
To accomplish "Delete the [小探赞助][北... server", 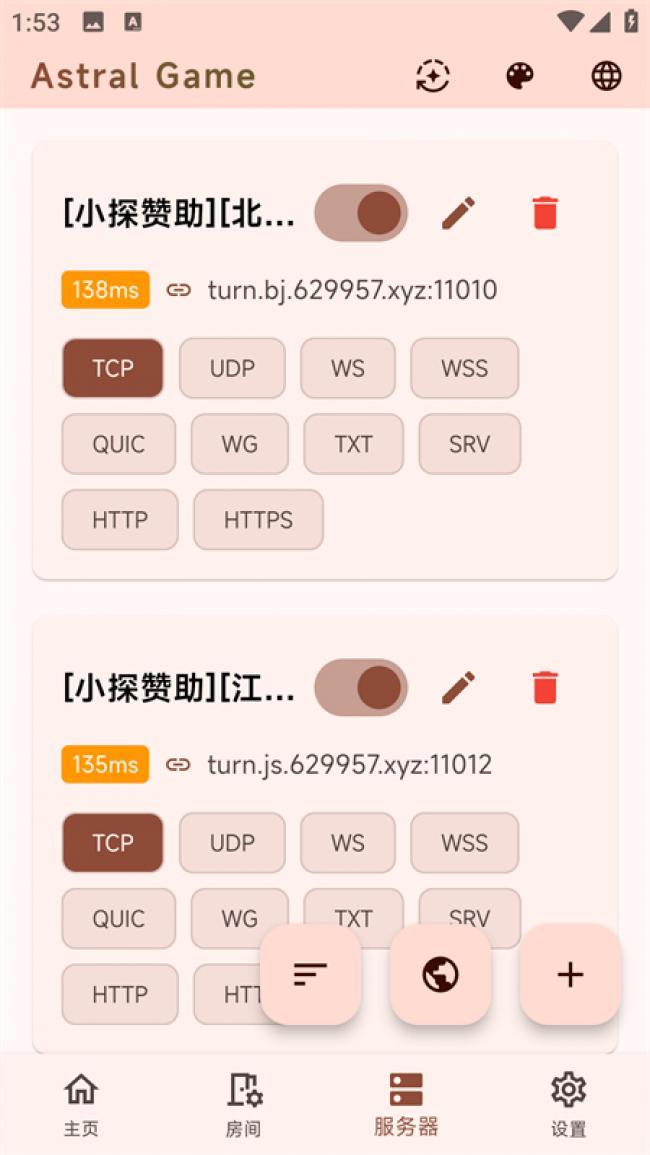I will pyautogui.click(x=545, y=213).
